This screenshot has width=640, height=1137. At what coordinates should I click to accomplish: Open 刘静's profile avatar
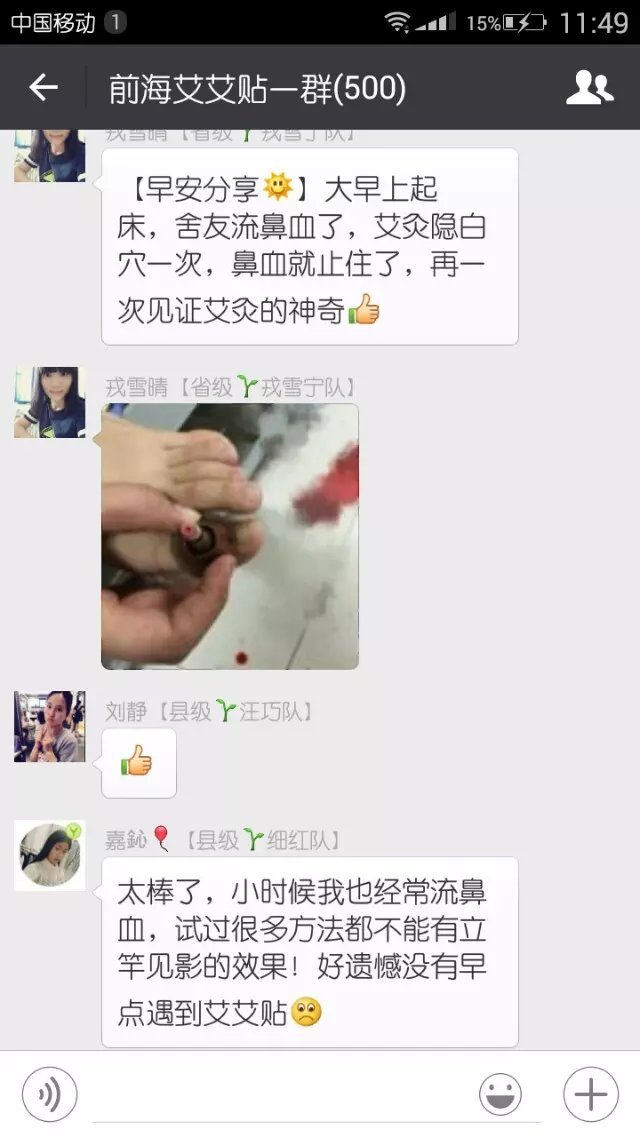[49, 726]
